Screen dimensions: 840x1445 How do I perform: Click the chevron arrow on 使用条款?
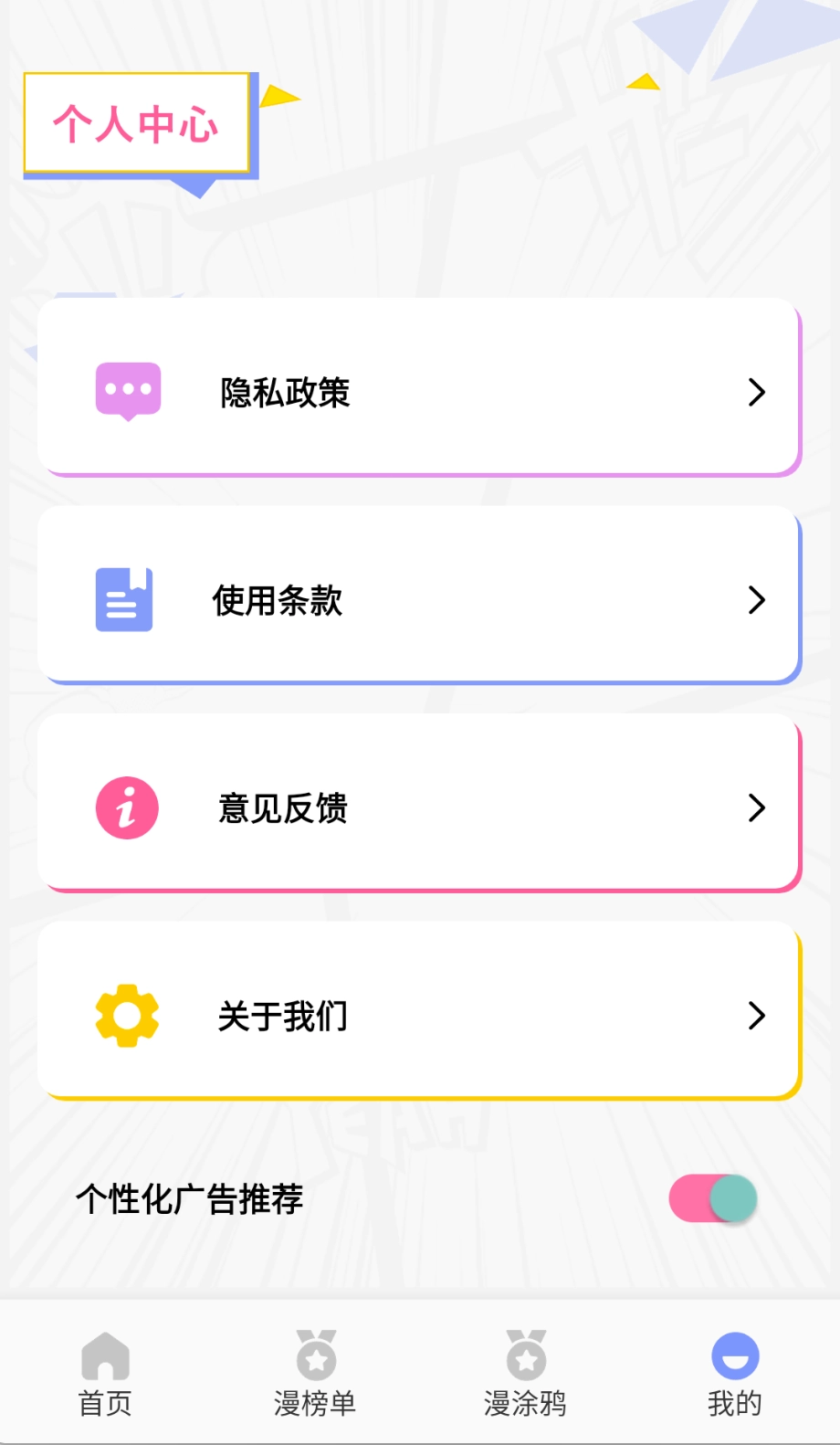coord(756,600)
